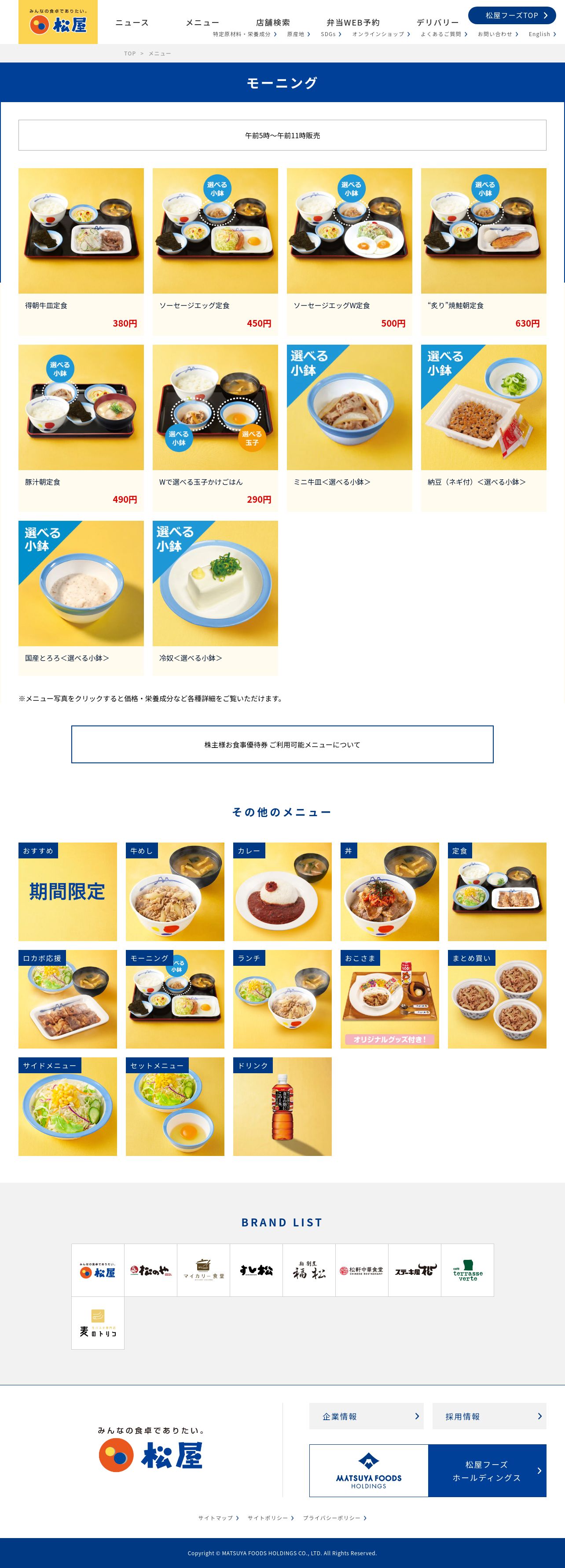The image size is (565, 1568).
Task: Open the 得朝牛皿定食 menu card
Action: tap(81, 251)
